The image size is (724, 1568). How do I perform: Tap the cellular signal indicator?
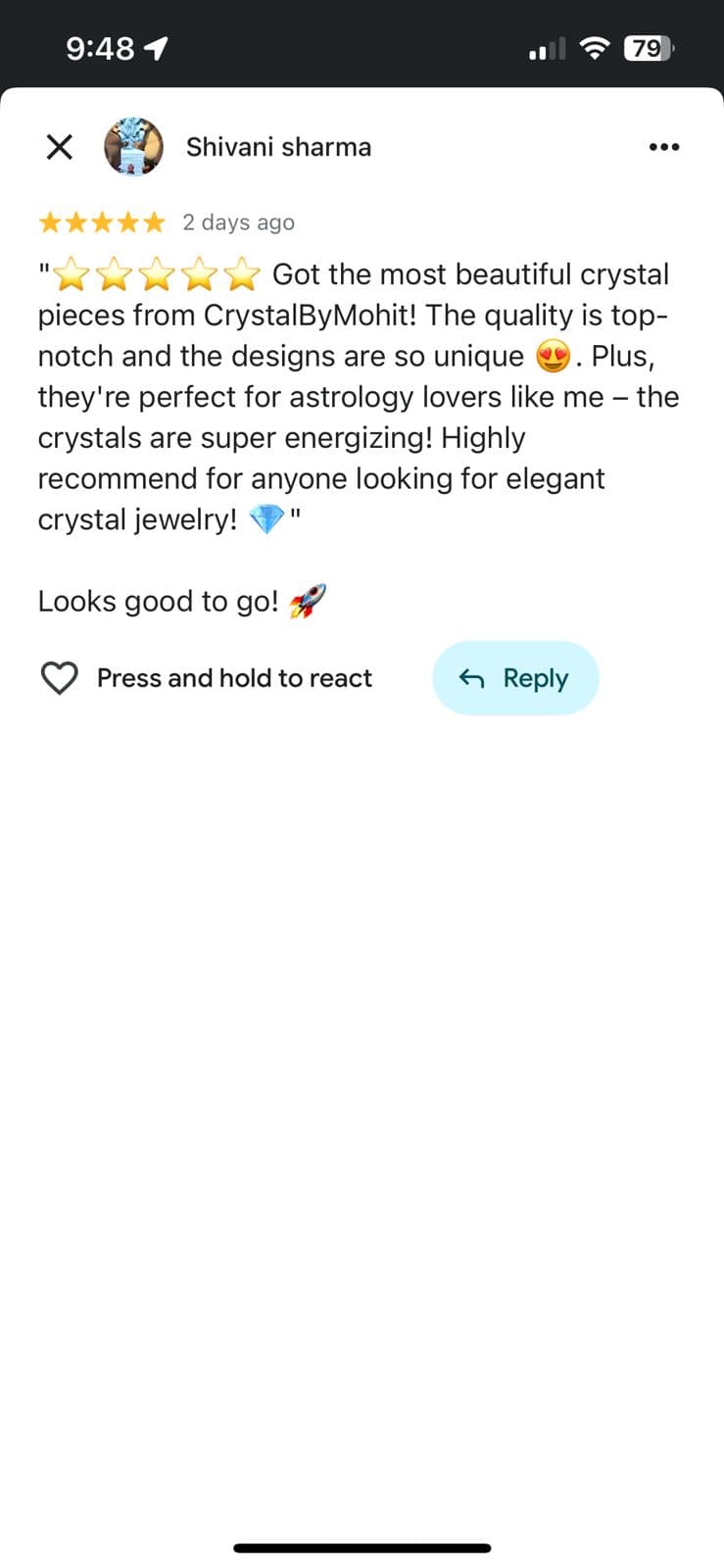point(545,47)
